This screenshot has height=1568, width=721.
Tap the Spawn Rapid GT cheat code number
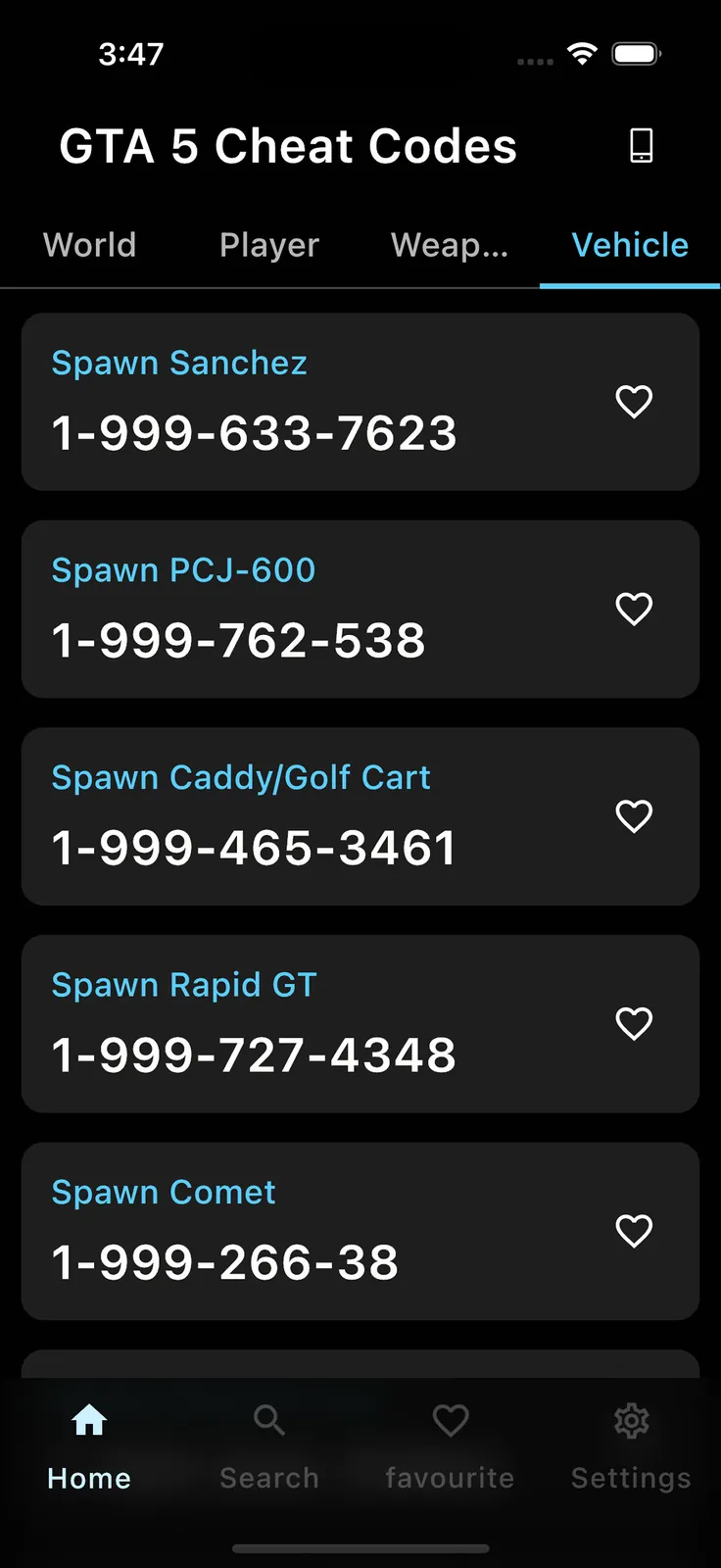(x=253, y=1053)
